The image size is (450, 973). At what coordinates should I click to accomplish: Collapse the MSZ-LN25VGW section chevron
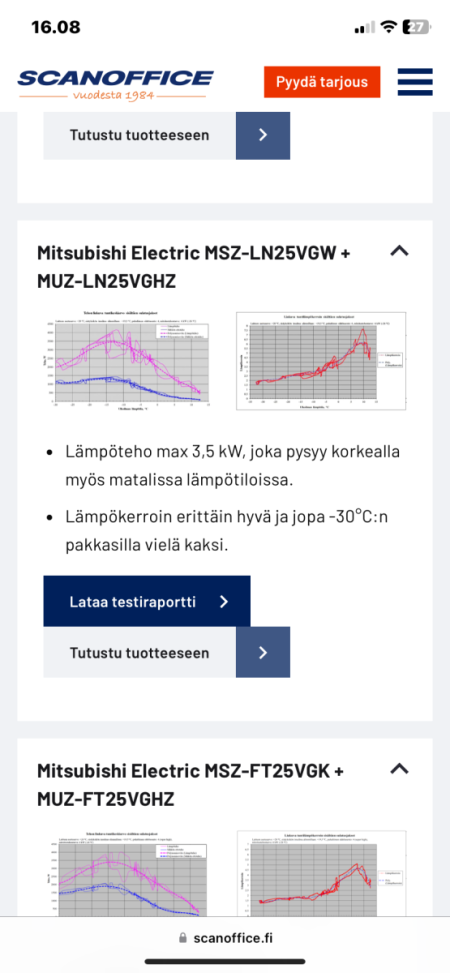[399, 251]
